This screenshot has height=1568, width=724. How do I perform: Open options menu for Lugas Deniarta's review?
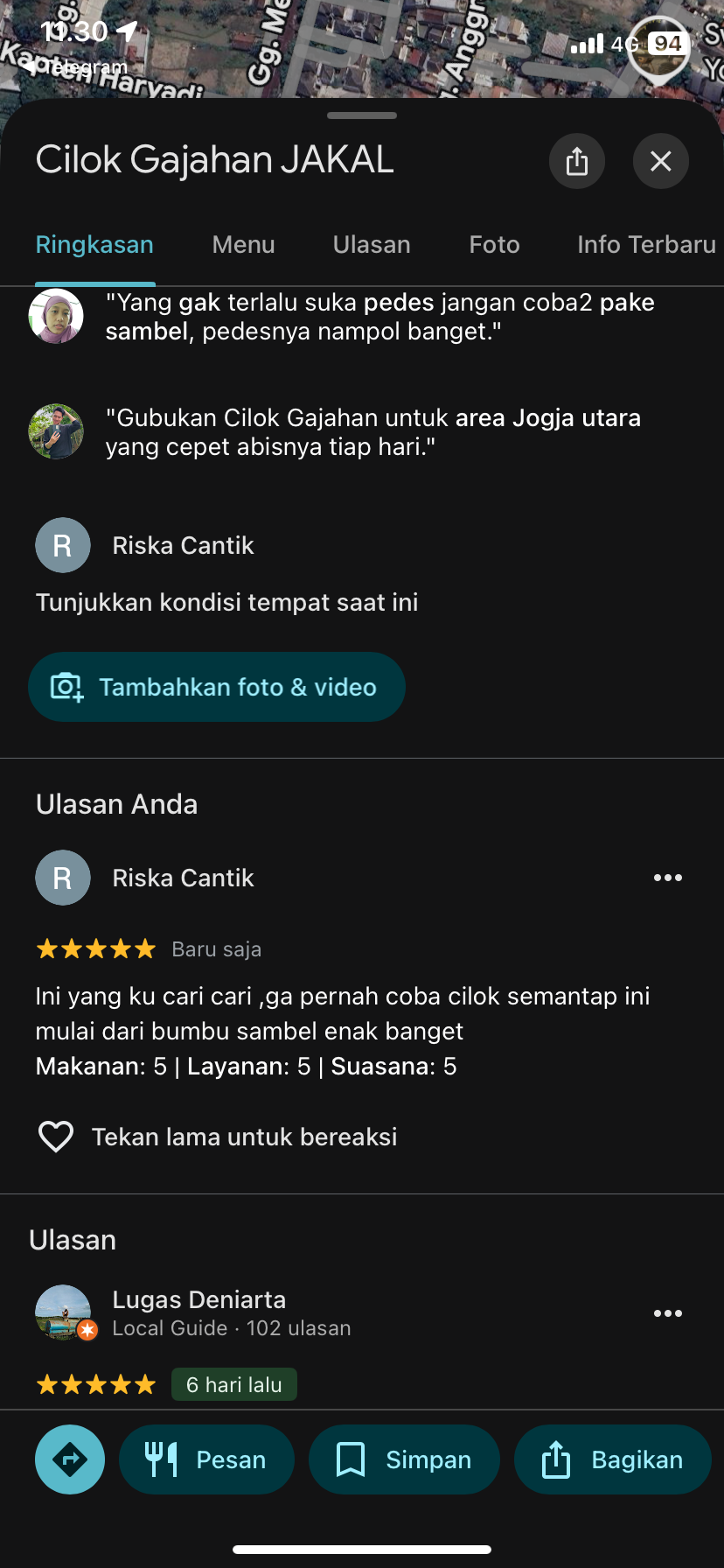668,1313
